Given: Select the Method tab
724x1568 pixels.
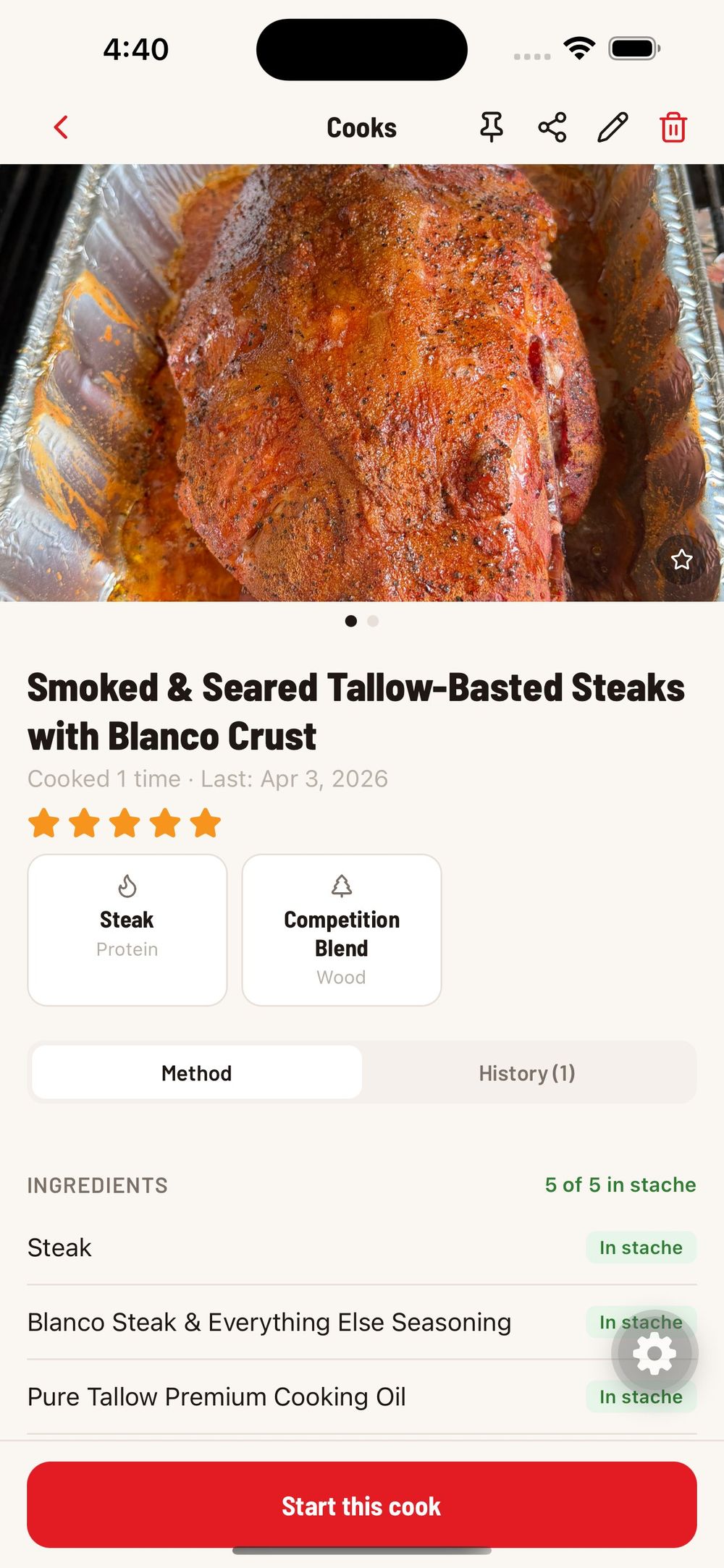Looking at the screenshot, I should (197, 1073).
